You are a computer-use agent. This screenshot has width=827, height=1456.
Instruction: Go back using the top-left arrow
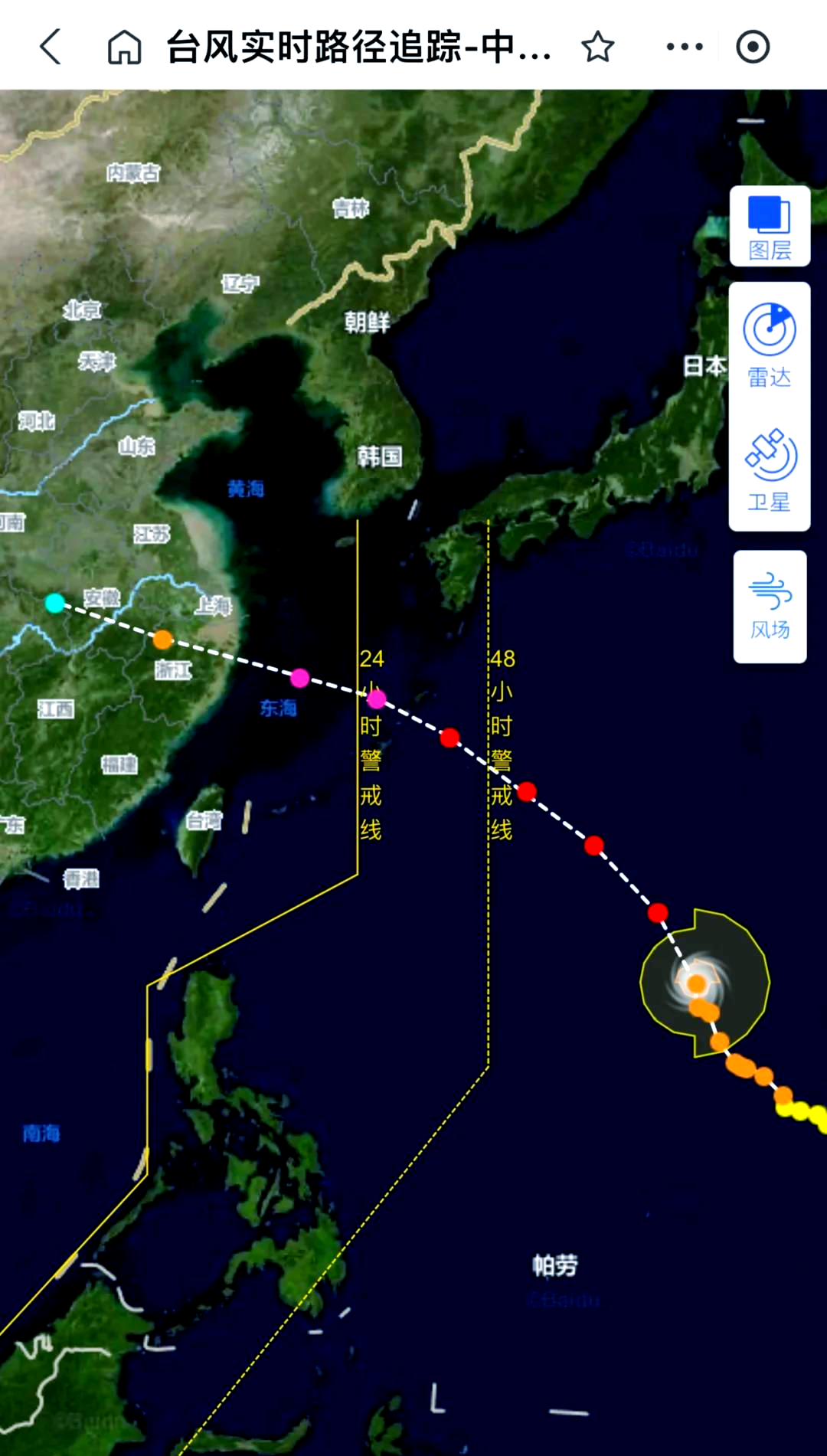pos(51,47)
